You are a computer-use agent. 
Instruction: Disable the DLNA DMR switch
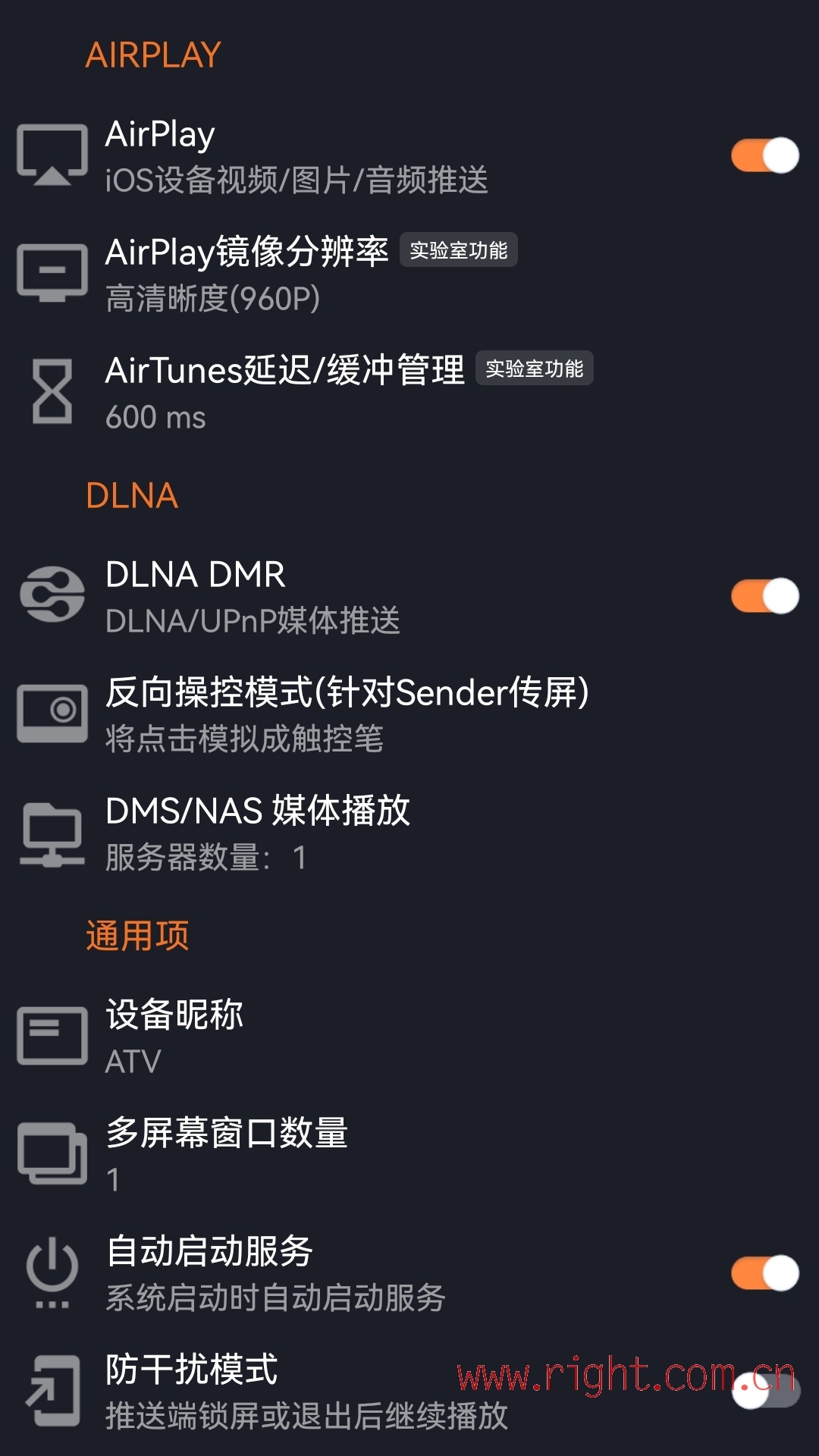(x=764, y=596)
